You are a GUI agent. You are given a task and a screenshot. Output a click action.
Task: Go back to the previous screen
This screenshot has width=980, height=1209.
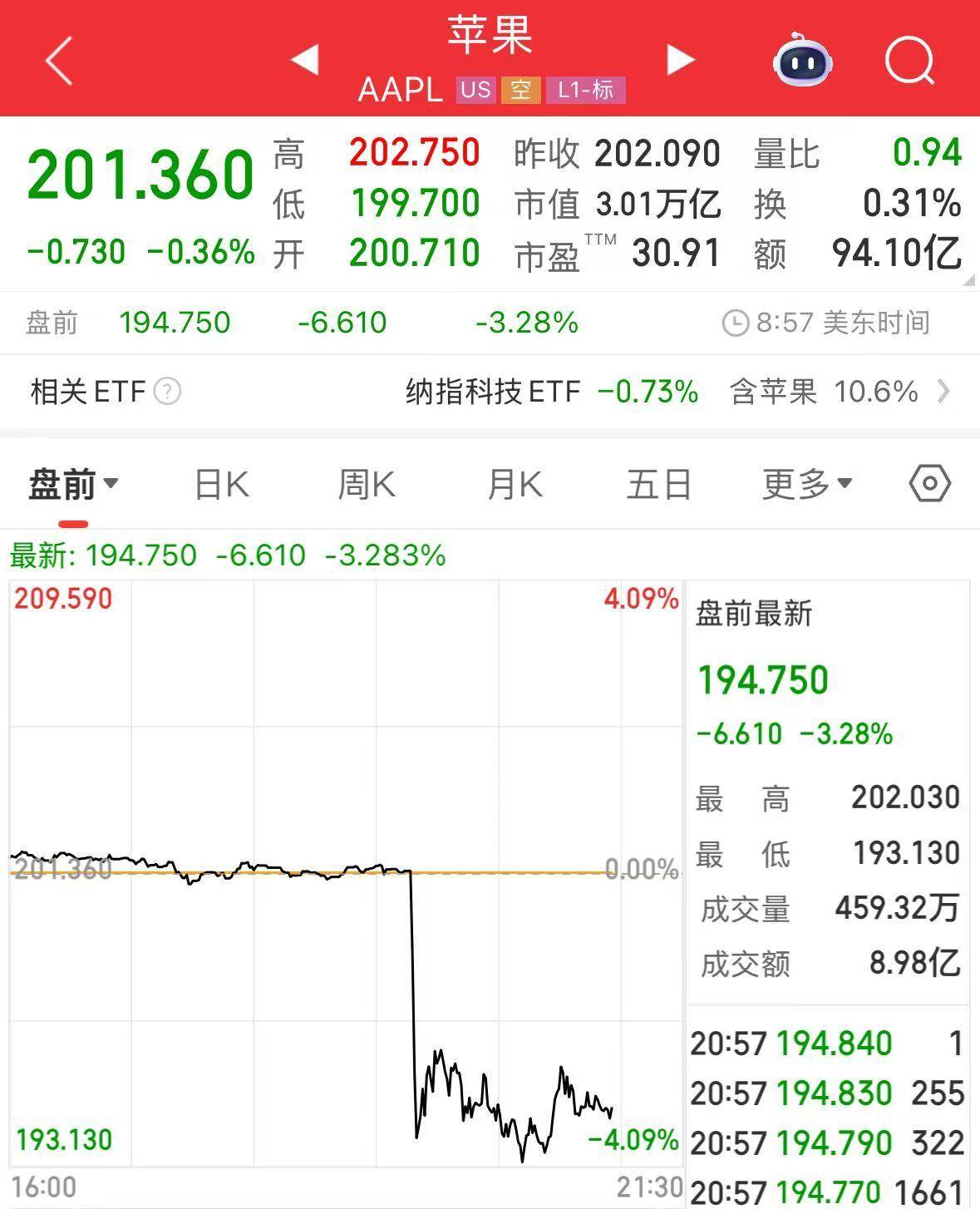point(59,60)
